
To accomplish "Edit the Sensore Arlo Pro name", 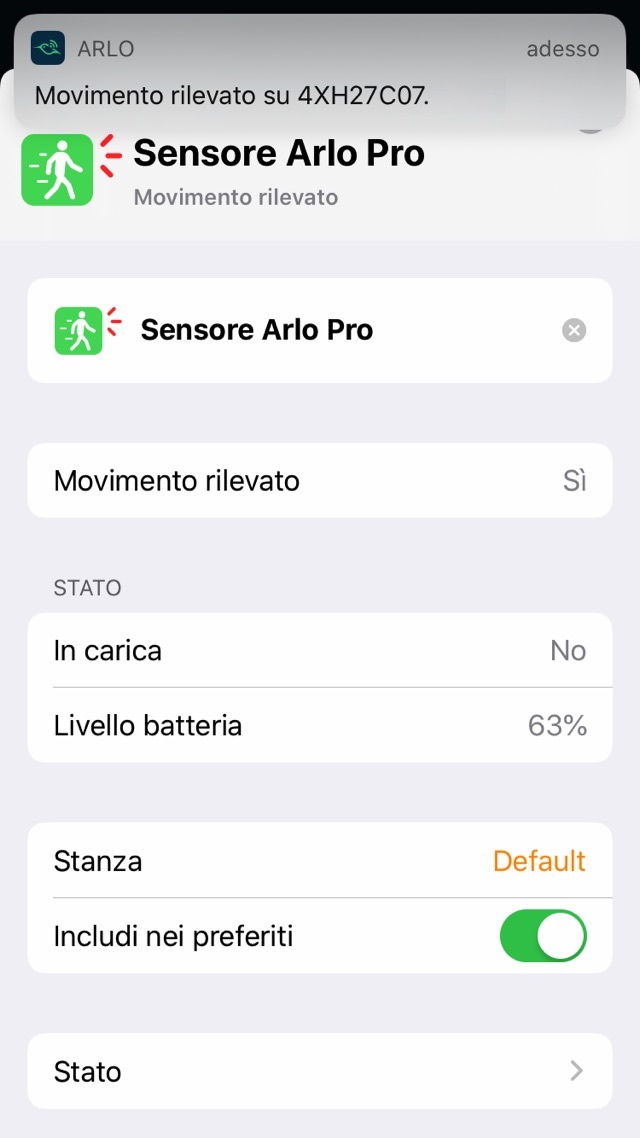I will coord(300,330).
